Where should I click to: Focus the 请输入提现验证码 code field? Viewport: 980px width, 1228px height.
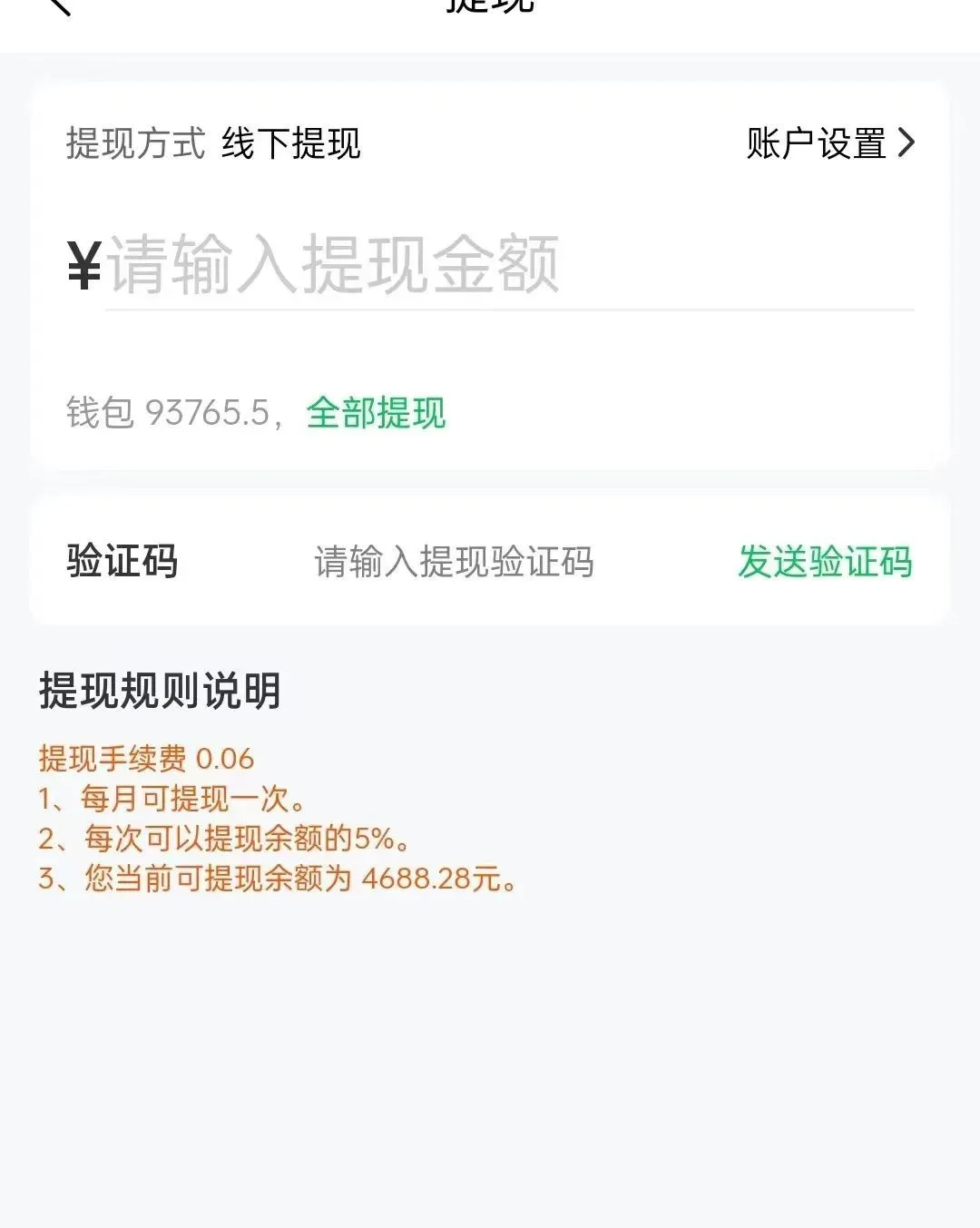pyautogui.click(x=454, y=562)
